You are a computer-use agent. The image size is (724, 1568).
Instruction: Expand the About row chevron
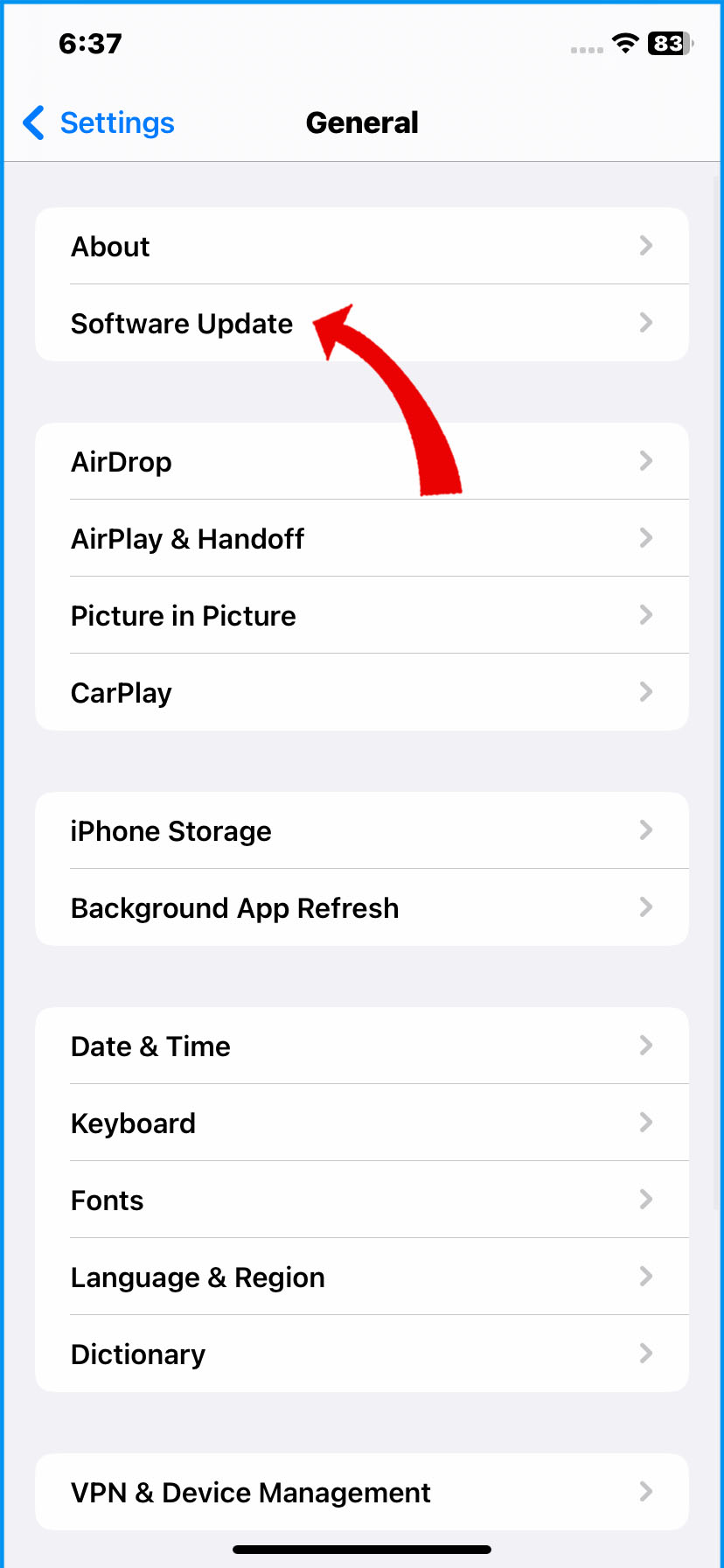click(645, 246)
